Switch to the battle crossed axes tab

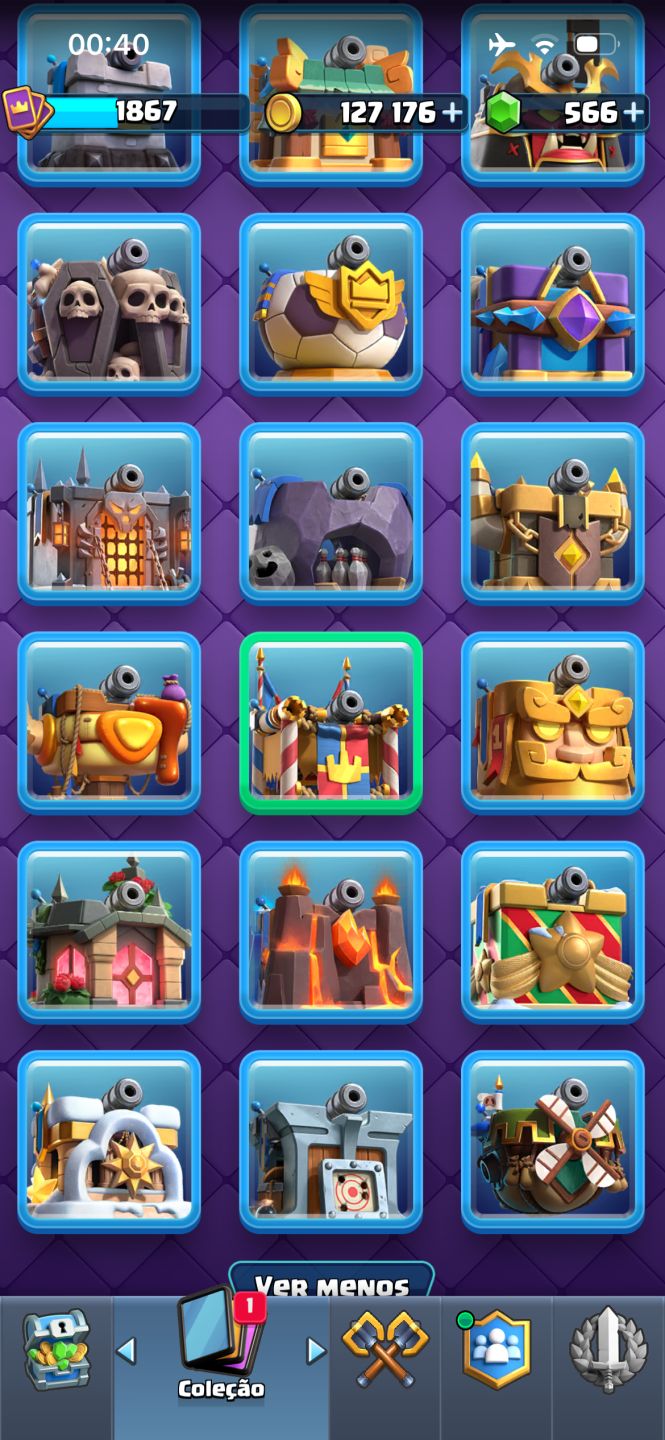coord(385,1350)
